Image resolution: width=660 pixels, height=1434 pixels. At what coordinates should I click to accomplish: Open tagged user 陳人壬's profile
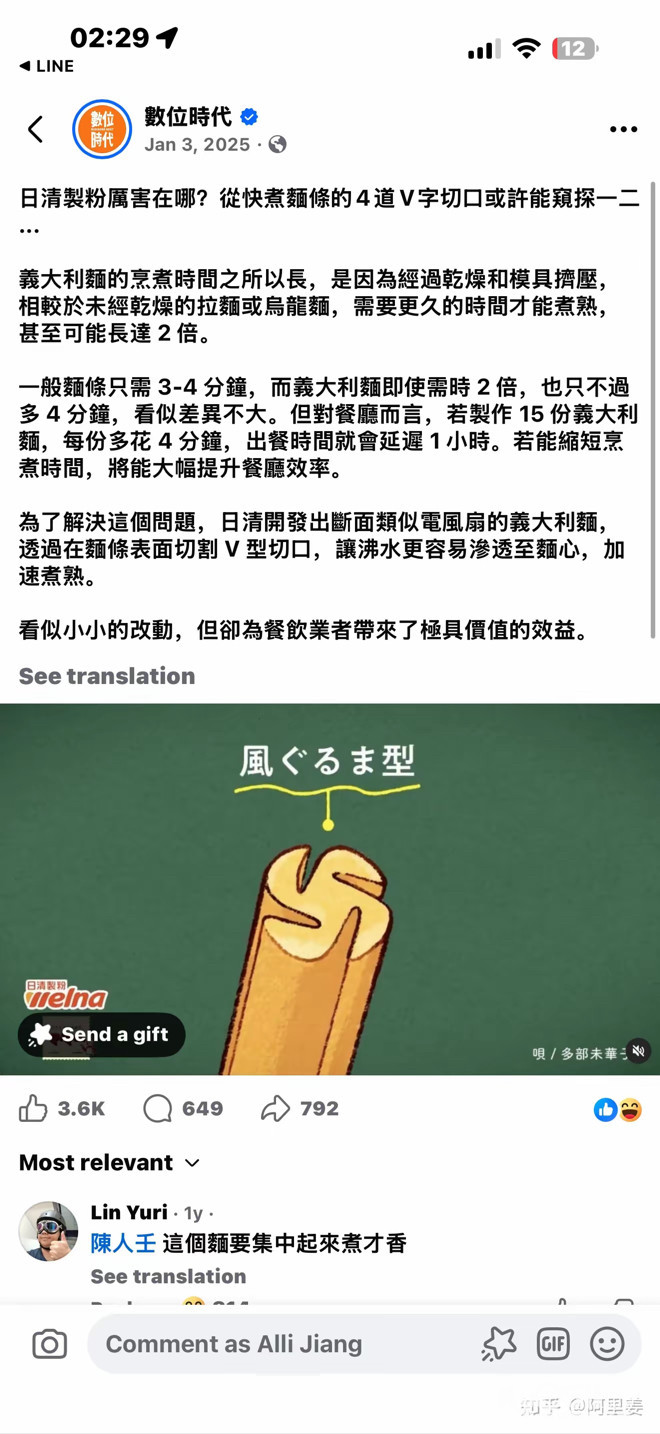123,1243
